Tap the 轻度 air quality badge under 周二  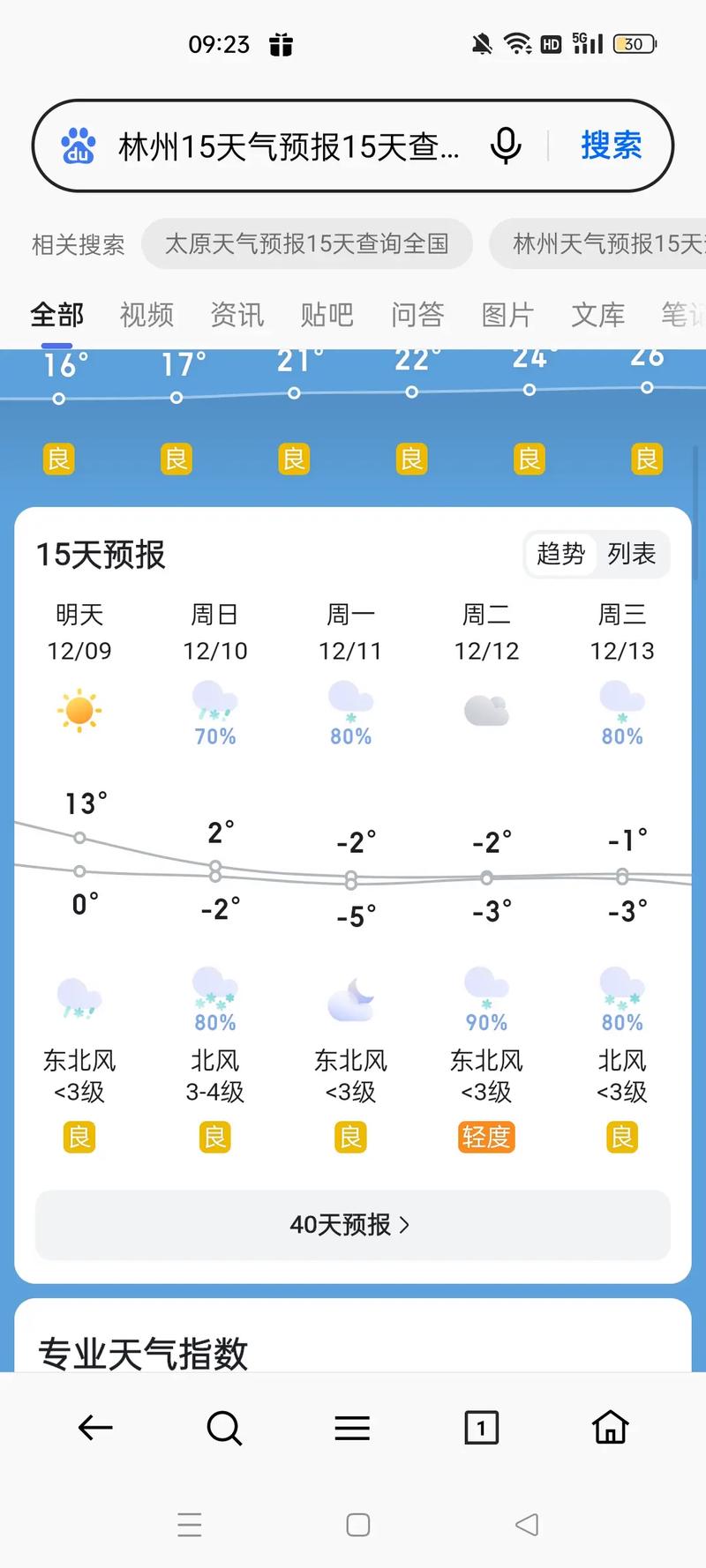click(486, 1138)
